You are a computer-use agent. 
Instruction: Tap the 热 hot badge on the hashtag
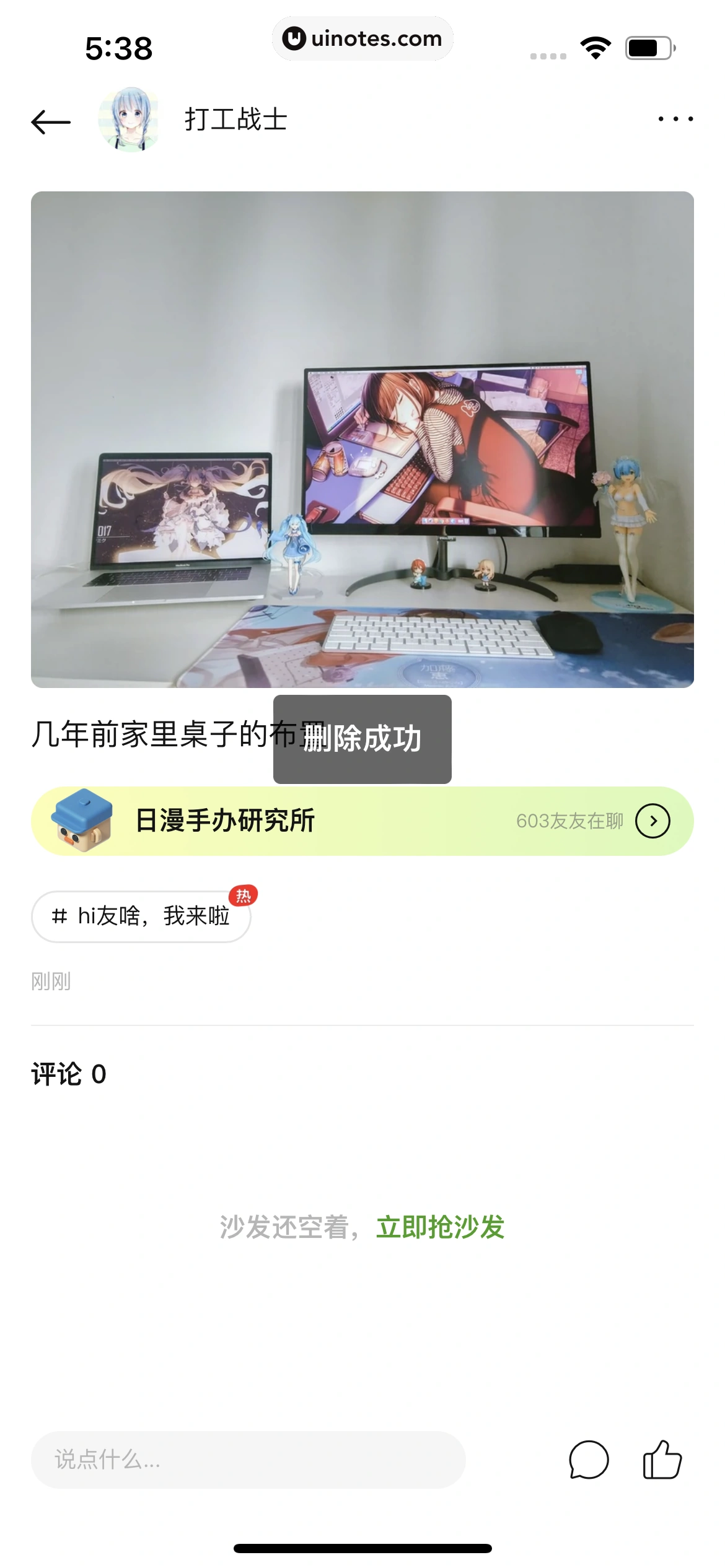(x=244, y=894)
